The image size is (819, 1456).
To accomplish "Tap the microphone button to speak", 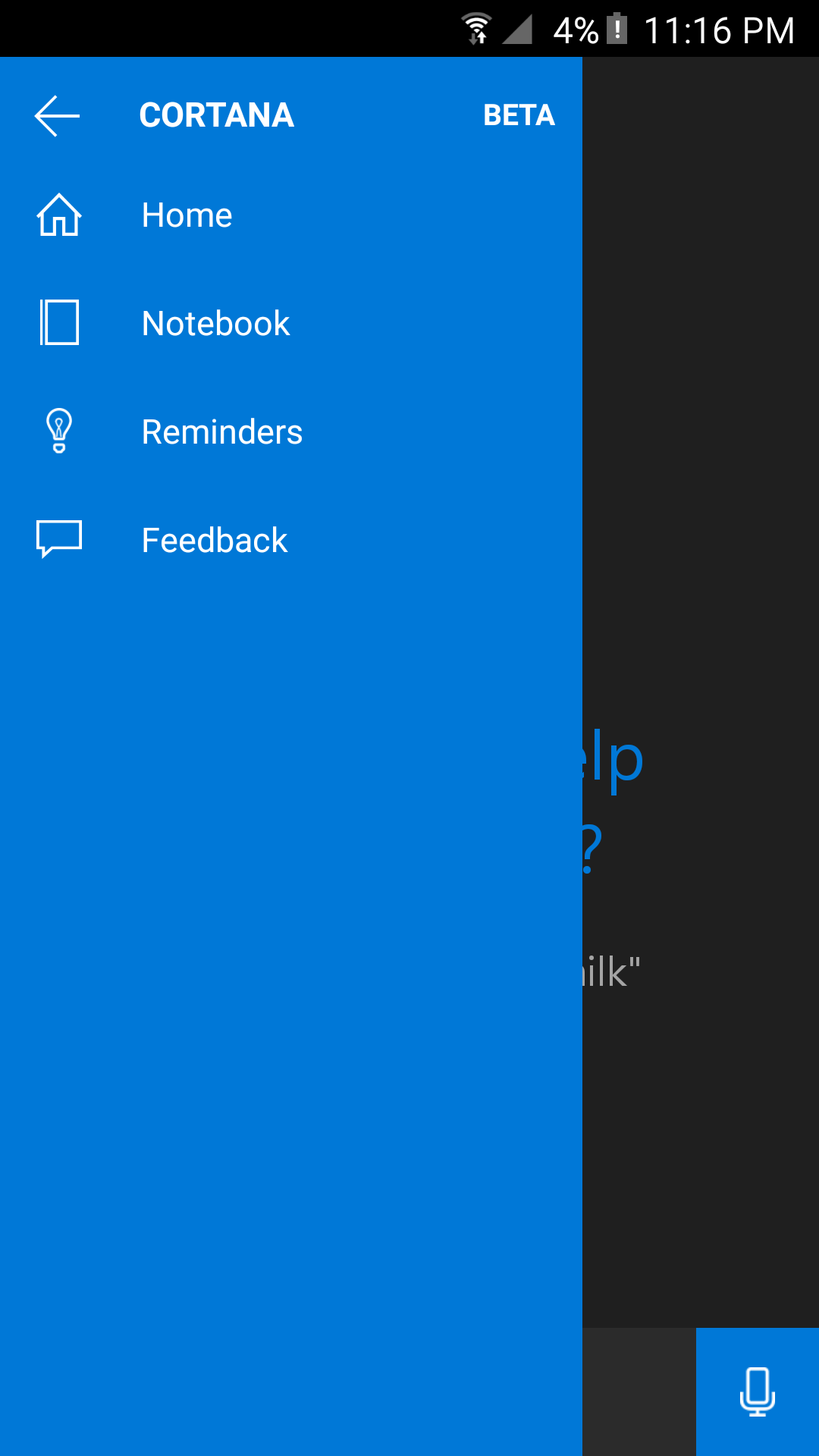I will [757, 1392].
